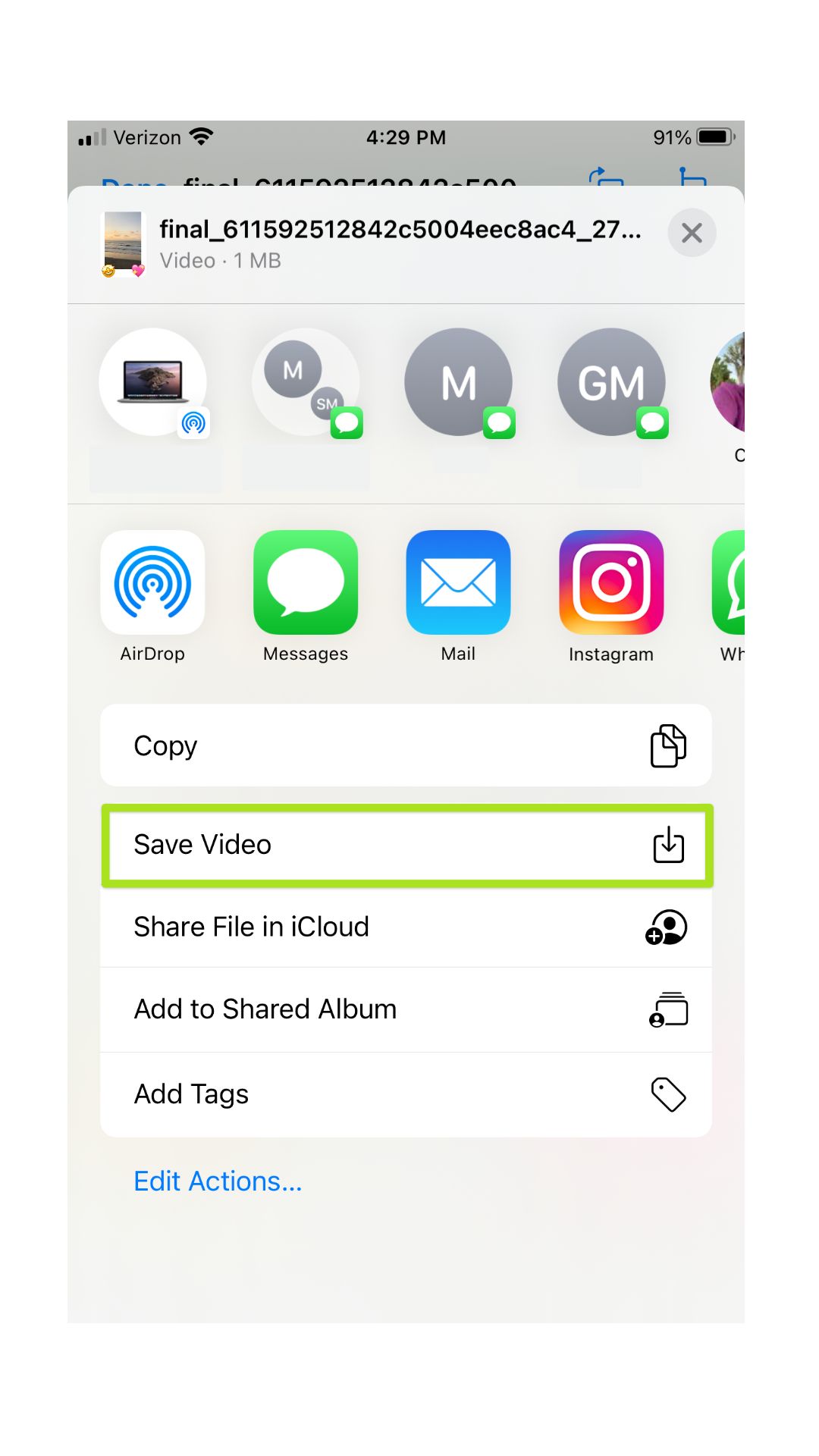Send to the MacBook via AirDrop
Screen dimensions: 819x1456
[153, 382]
